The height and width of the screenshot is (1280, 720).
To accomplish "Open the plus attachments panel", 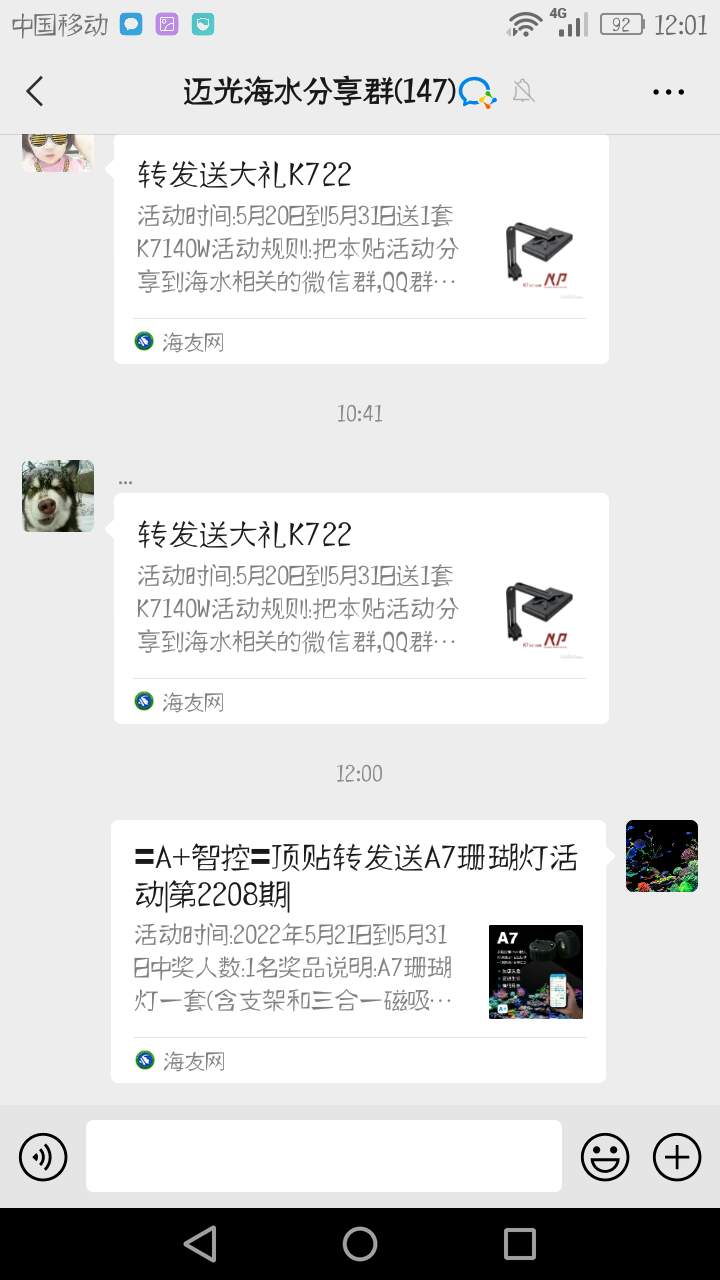I will (677, 1157).
